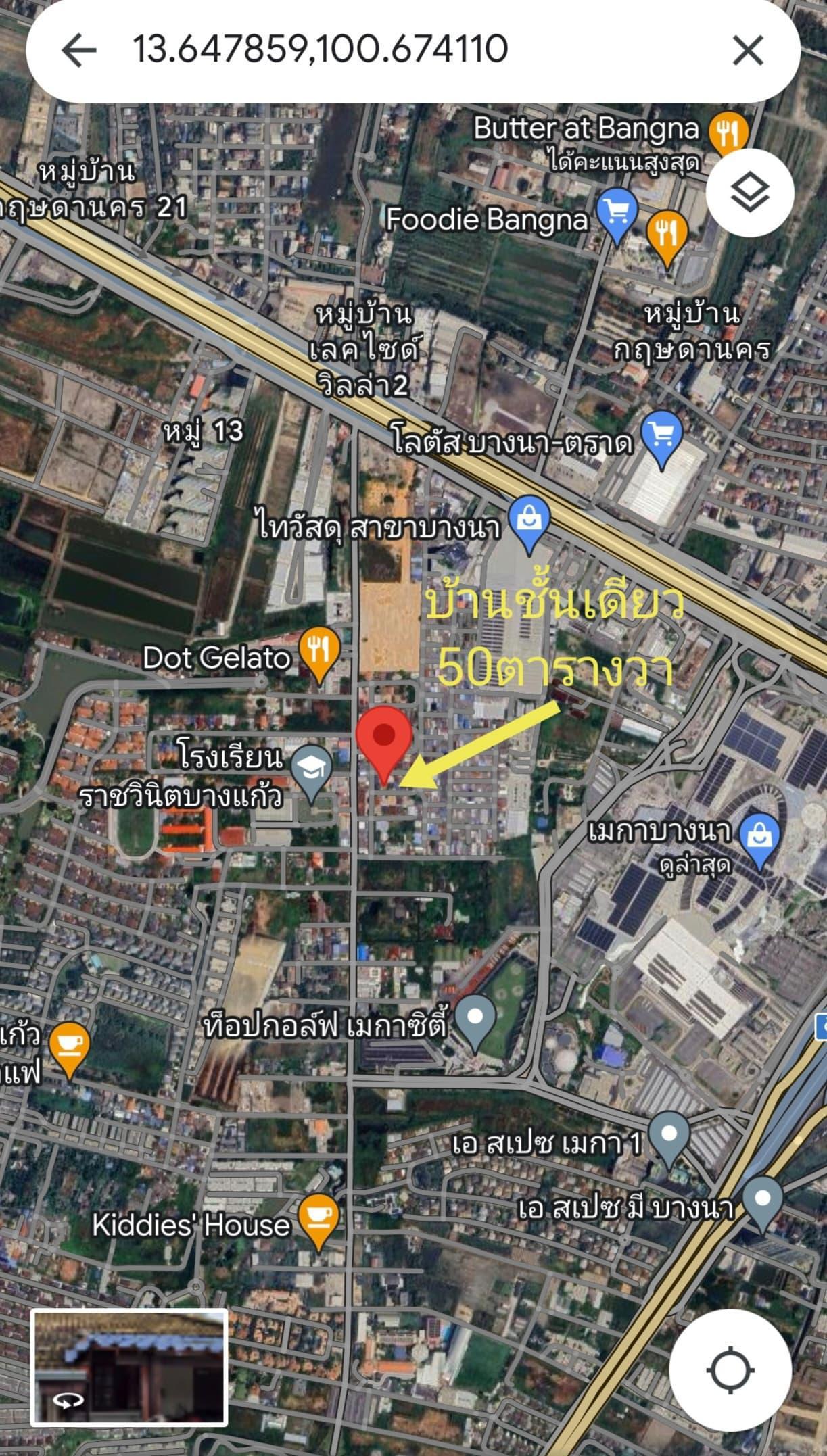Screen dimensions: 827x1456
Task: Open เอ สเปซ เมกา 1 marker
Action: click(x=669, y=1139)
